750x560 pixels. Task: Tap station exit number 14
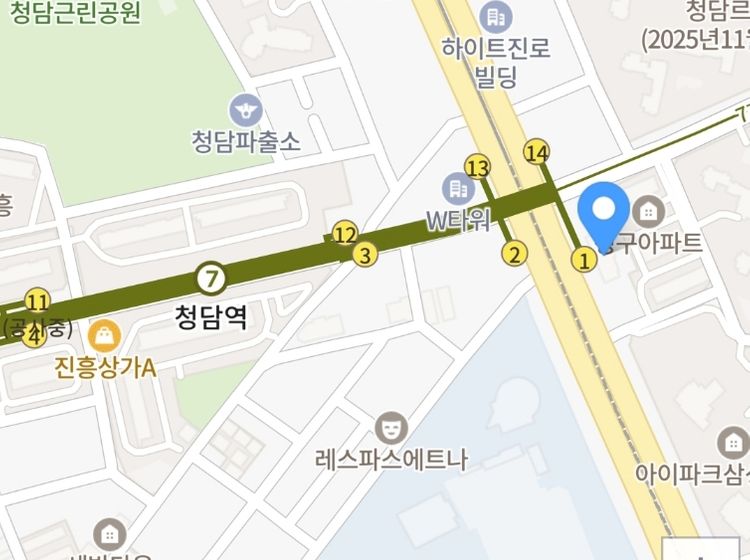tap(537, 152)
